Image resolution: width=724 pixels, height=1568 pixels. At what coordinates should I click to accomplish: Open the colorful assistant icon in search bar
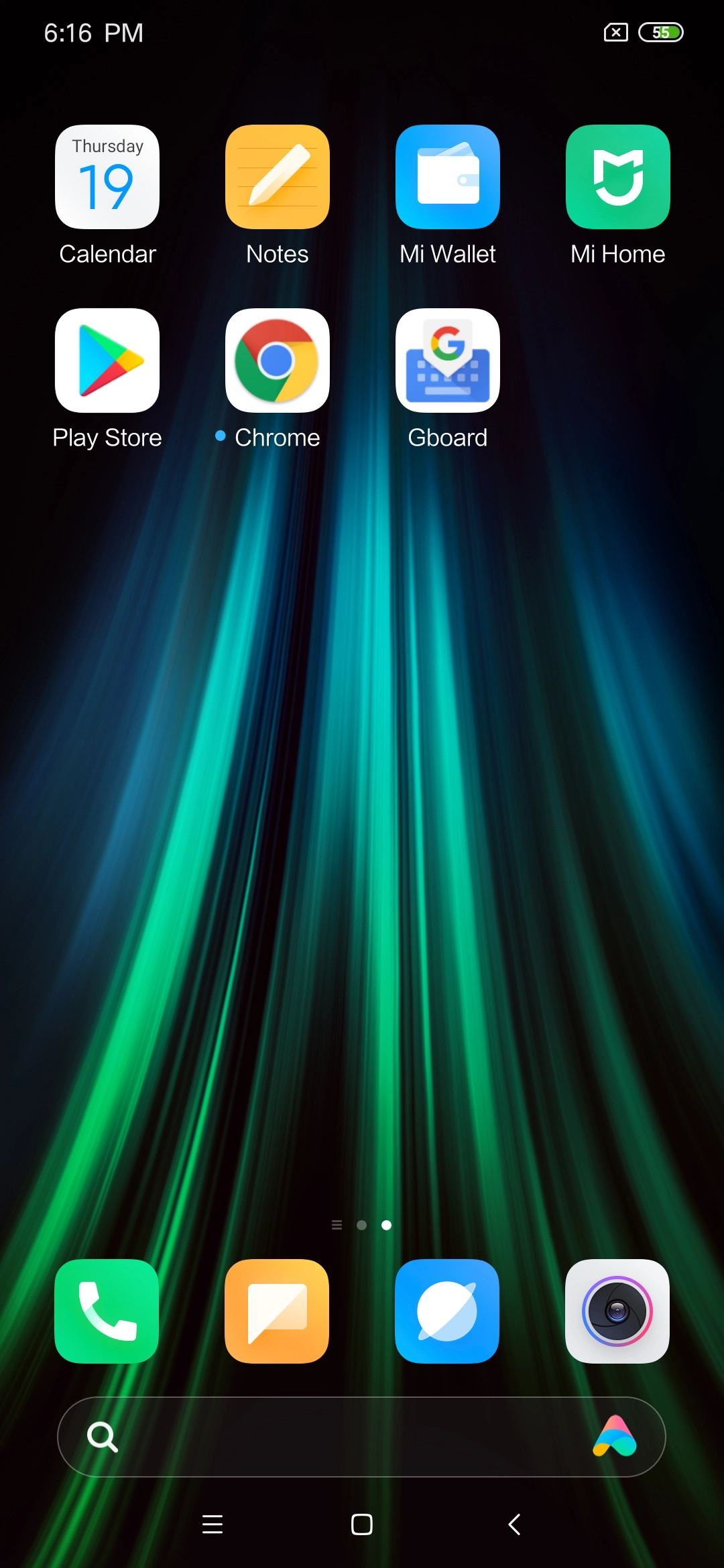click(615, 1437)
